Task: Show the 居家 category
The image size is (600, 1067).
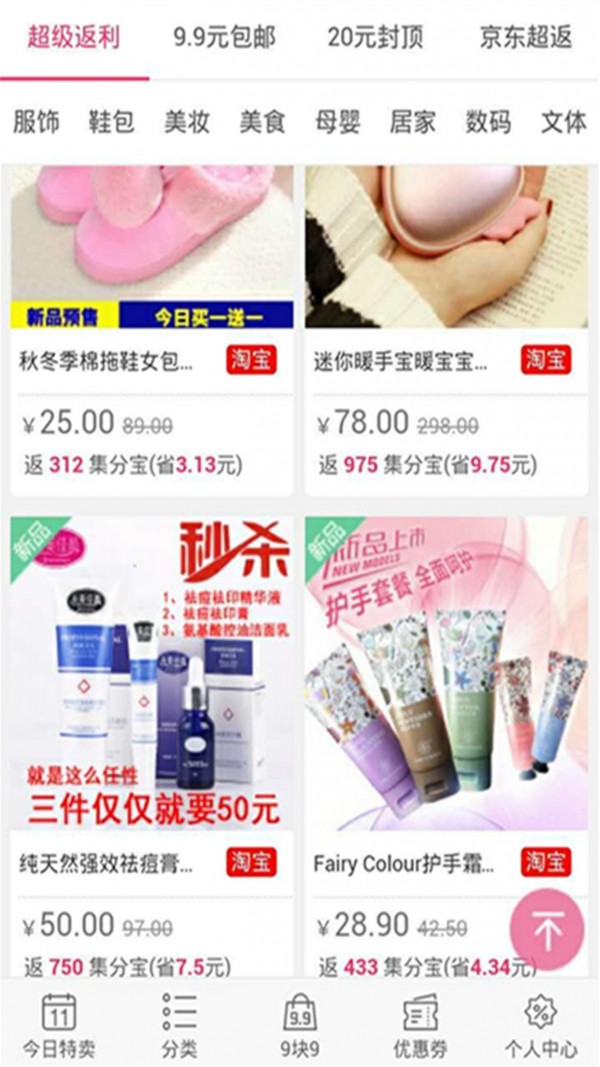Action: tap(412, 122)
